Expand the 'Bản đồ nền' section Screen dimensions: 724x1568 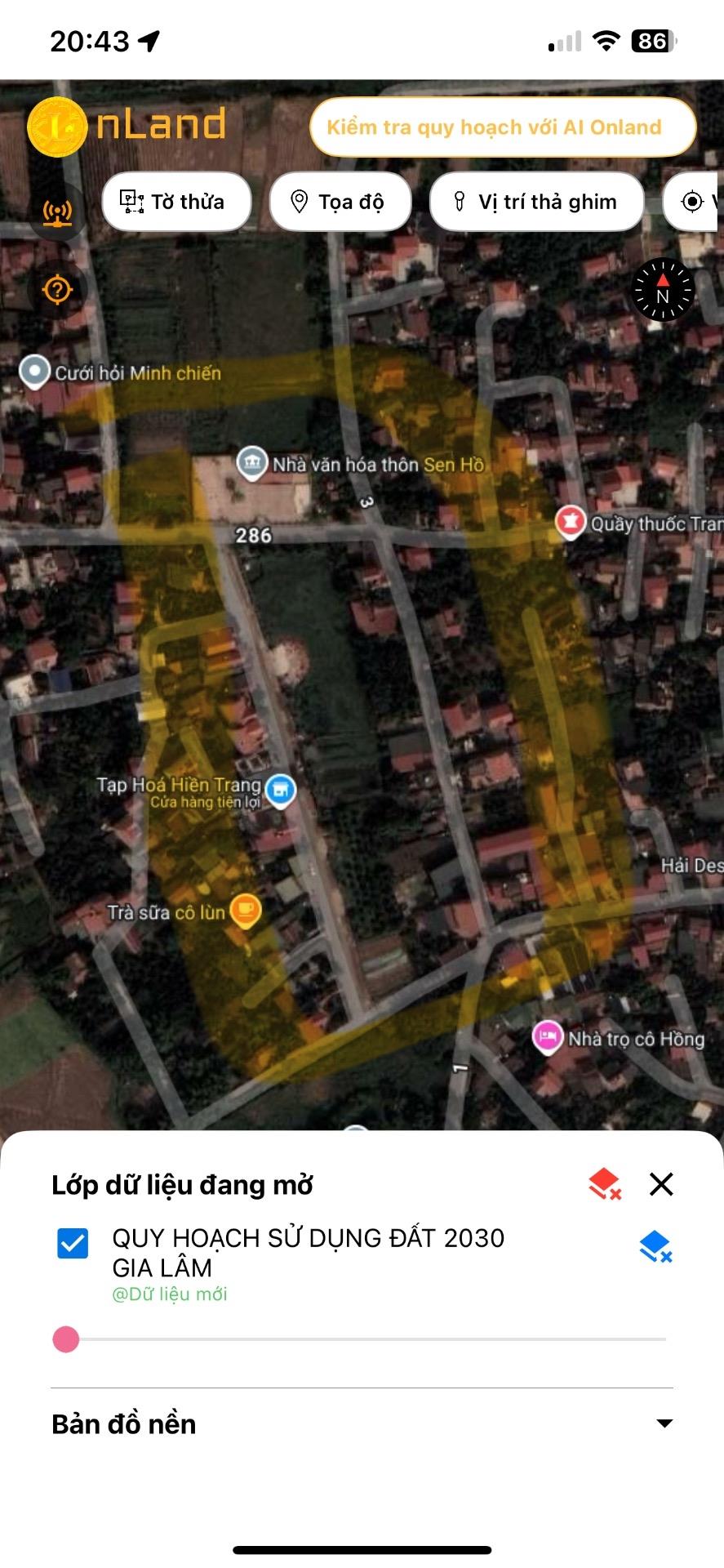click(664, 1423)
